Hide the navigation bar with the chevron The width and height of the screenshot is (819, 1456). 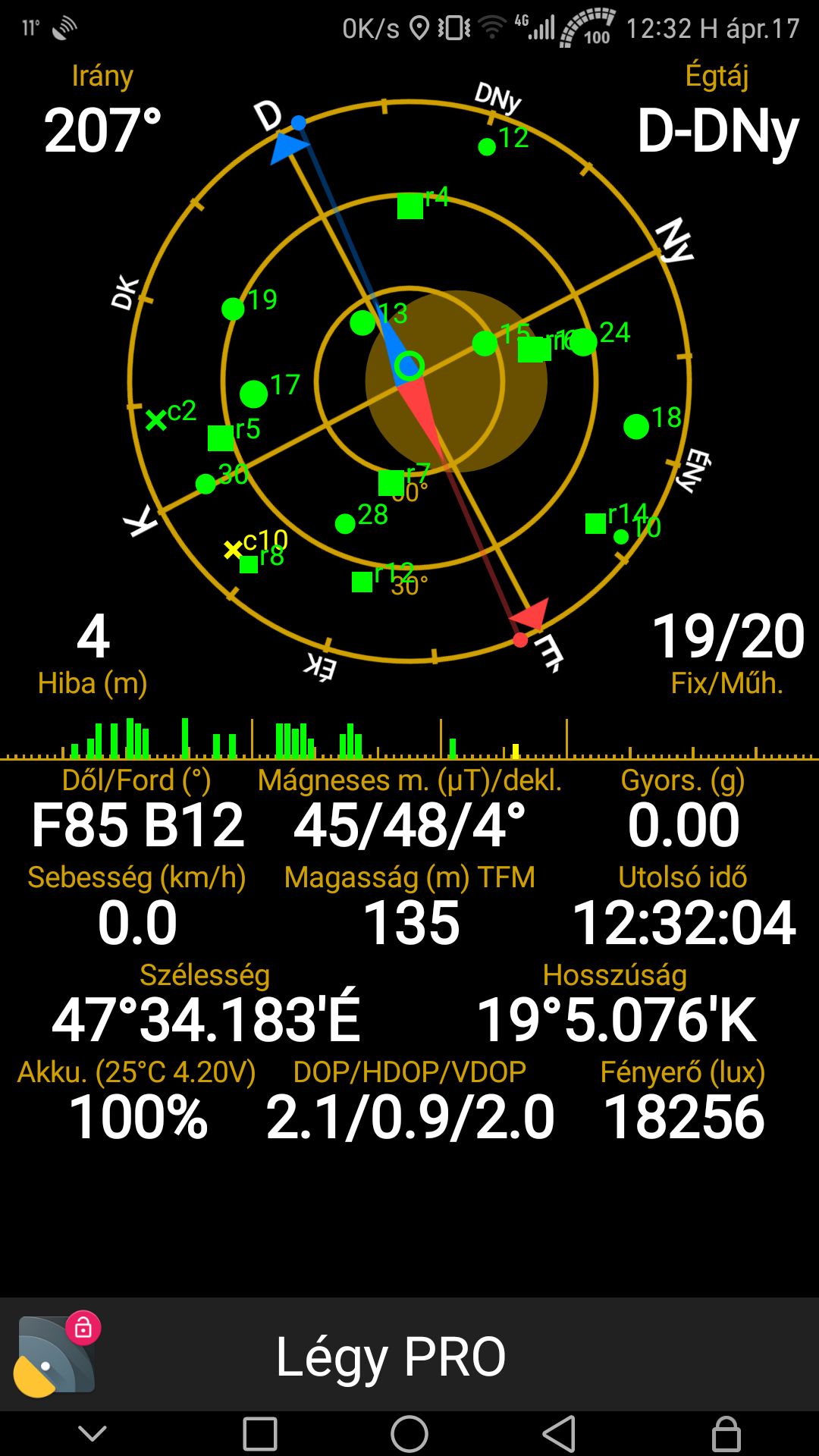93,1433
